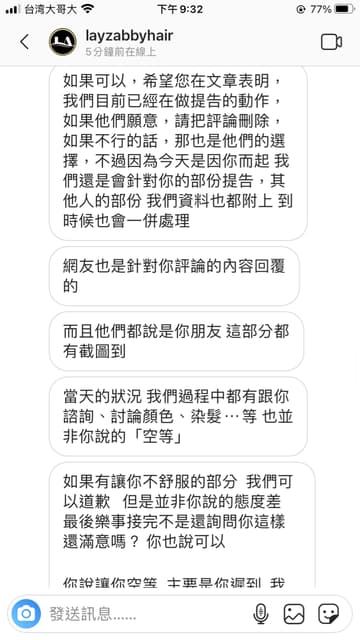Open the sticker picker

(328, 613)
